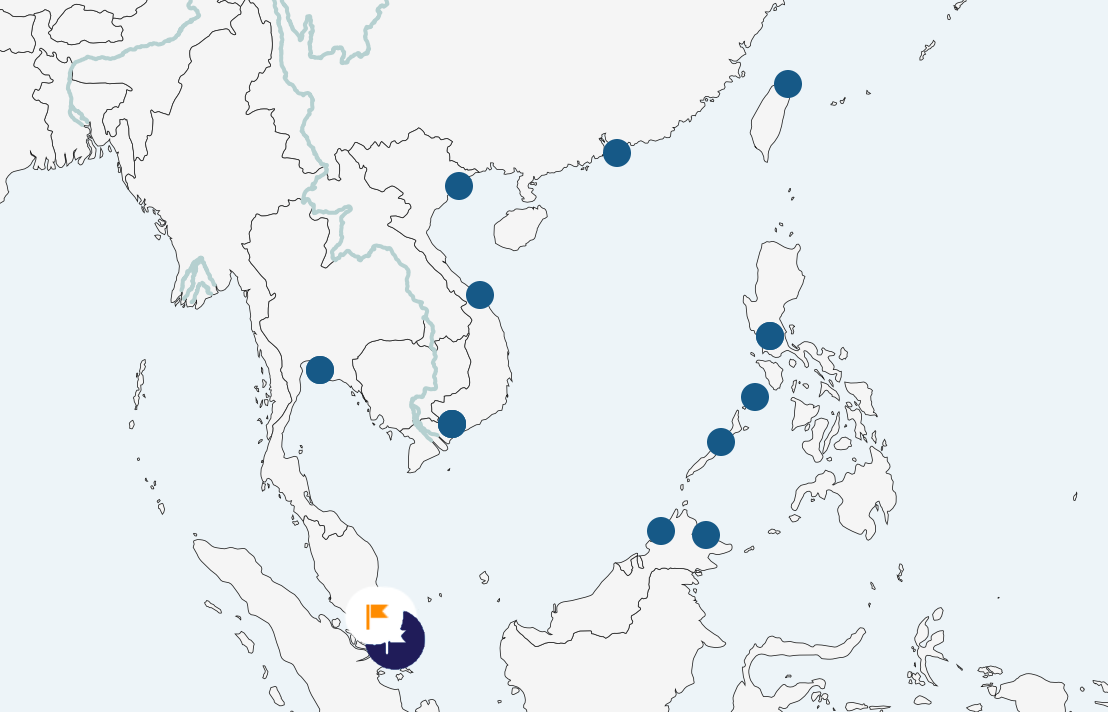
Task: Select the southern Vietnam marker by the Mekong delta
Action: (x=452, y=424)
